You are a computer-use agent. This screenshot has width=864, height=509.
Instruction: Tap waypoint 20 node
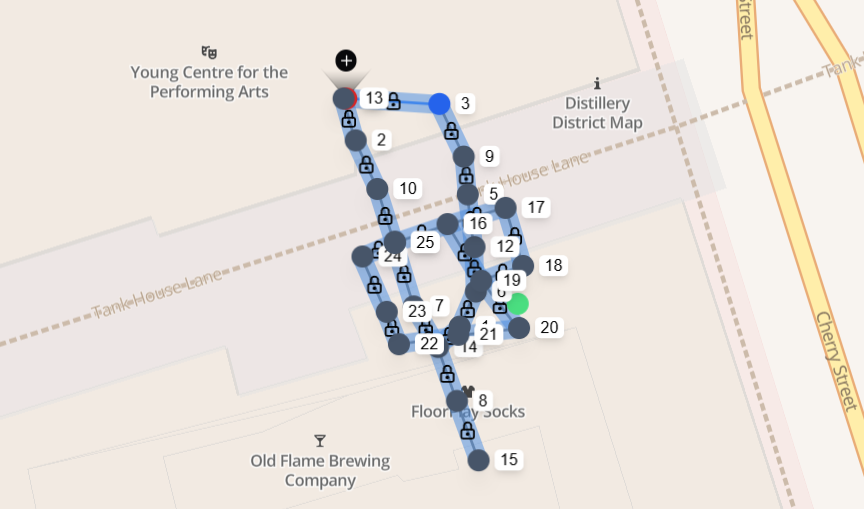click(x=519, y=327)
